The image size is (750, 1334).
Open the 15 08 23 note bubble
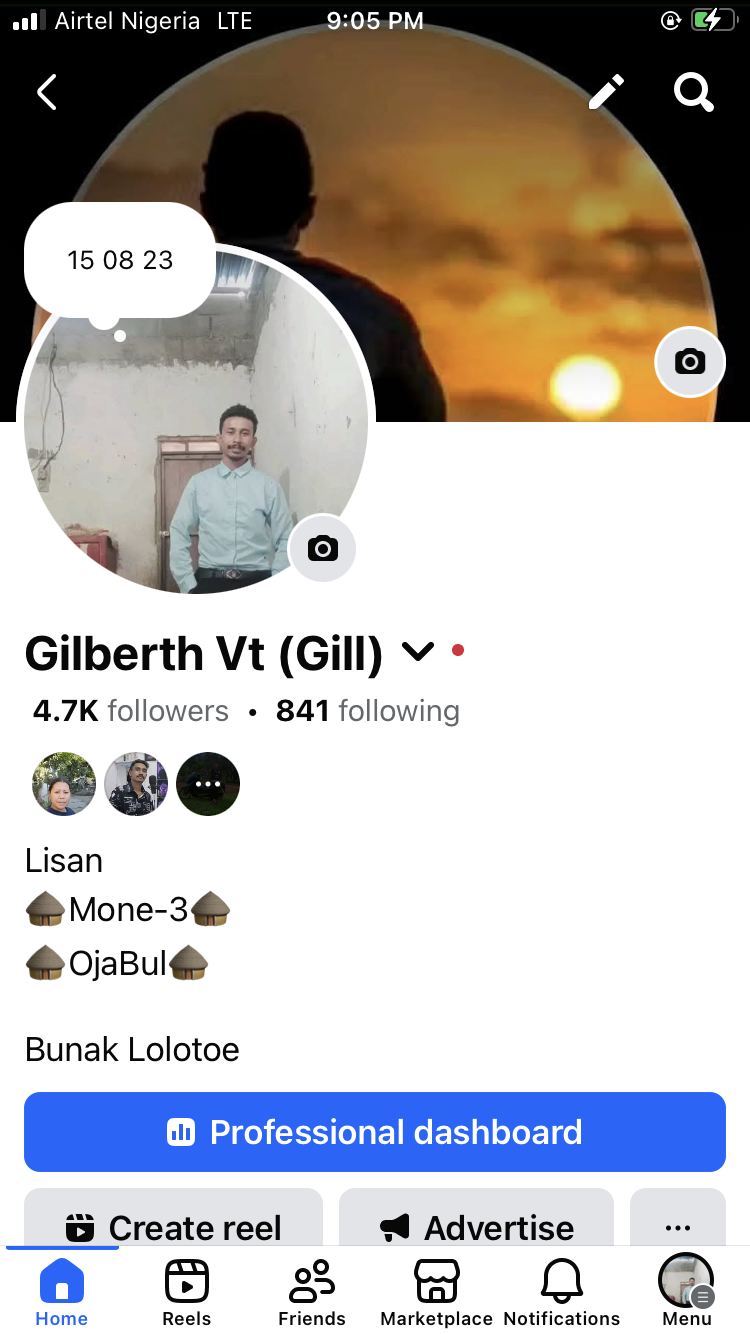(x=120, y=261)
